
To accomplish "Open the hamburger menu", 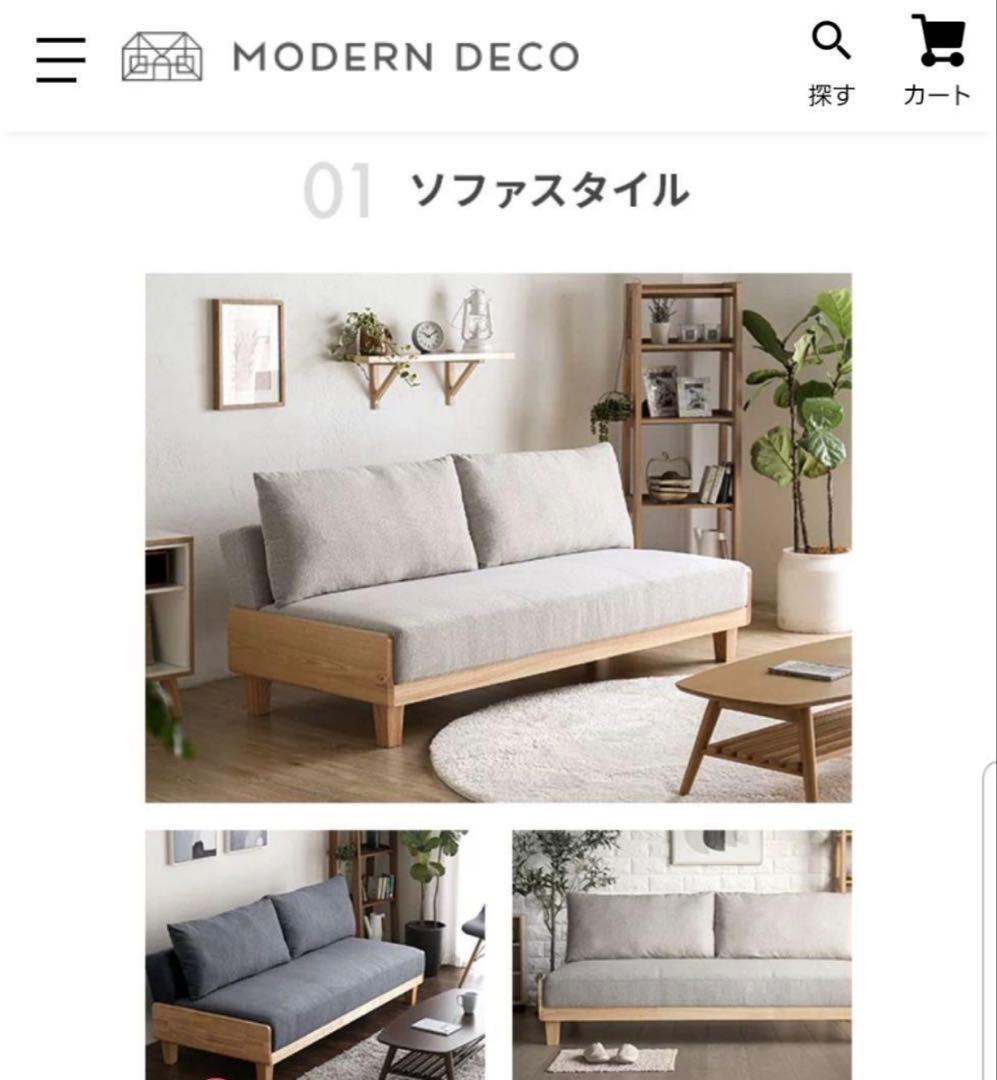I will [x=61, y=59].
